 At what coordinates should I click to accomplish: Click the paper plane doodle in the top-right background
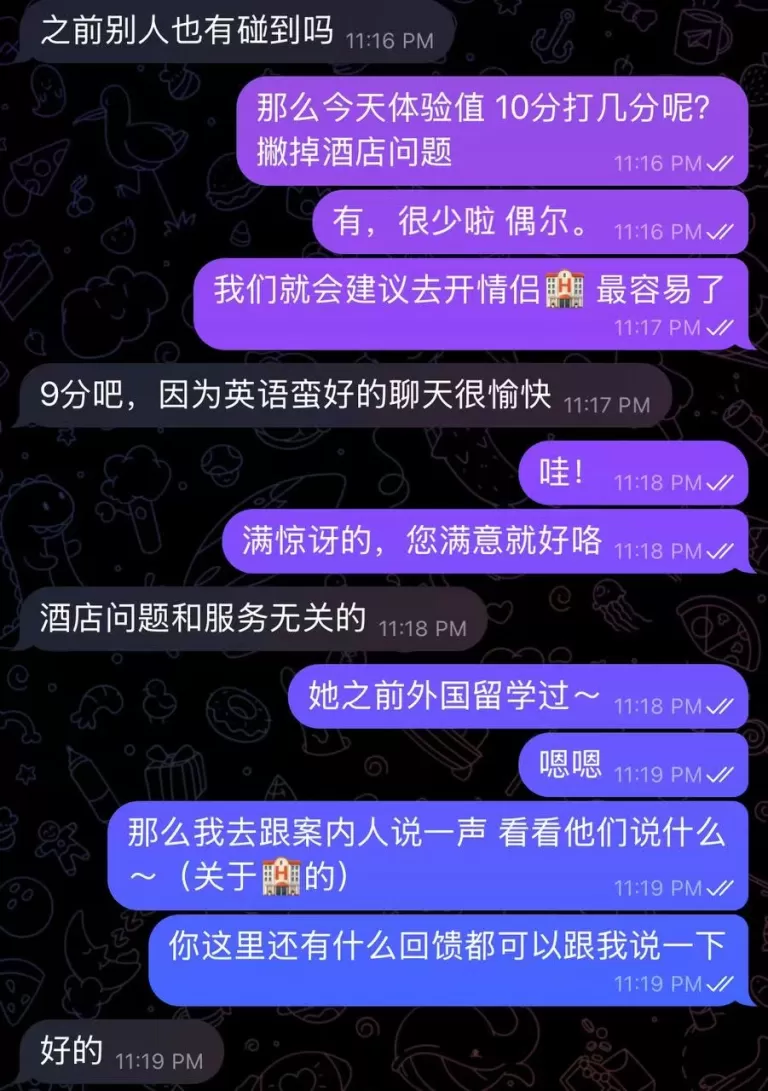click(695, 38)
